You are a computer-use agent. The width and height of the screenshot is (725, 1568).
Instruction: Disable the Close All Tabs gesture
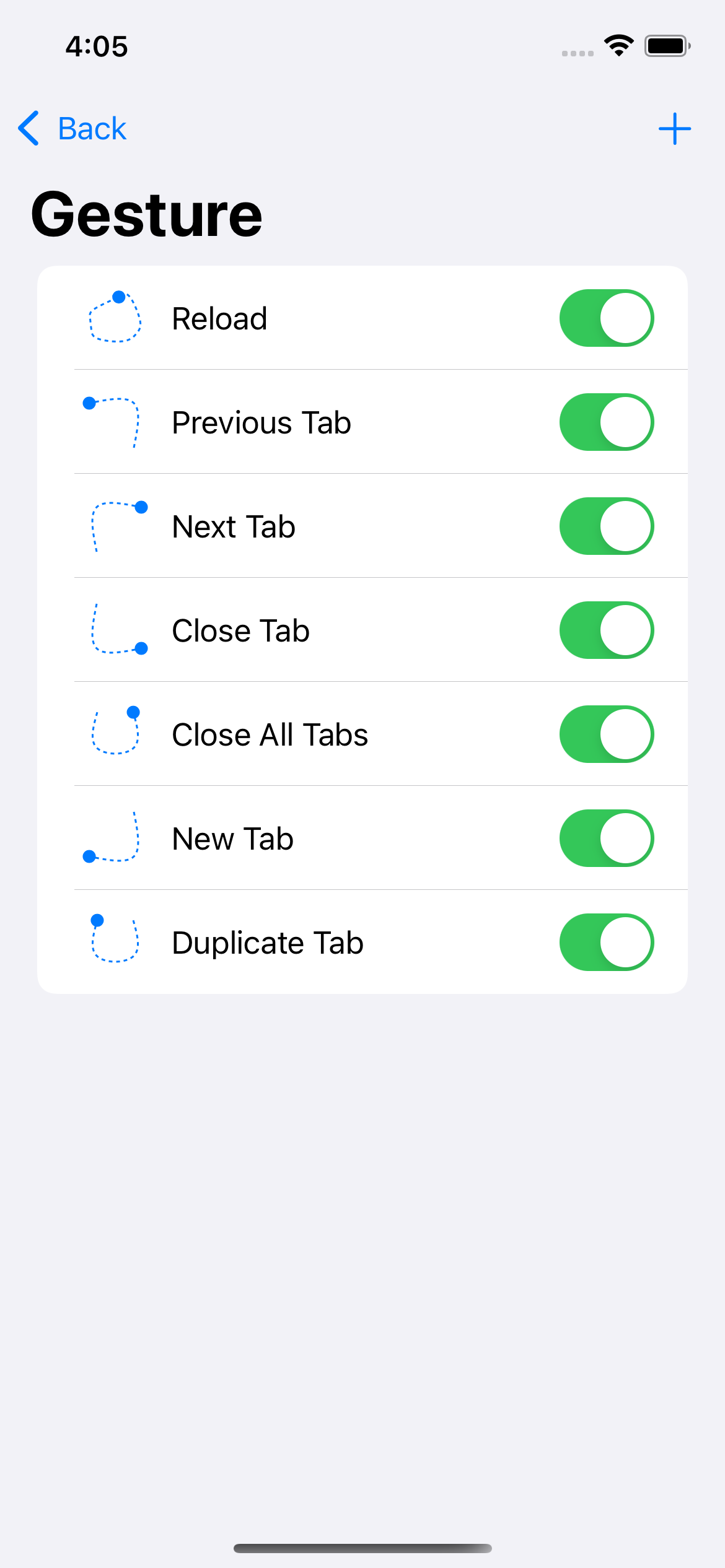[606, 734]
